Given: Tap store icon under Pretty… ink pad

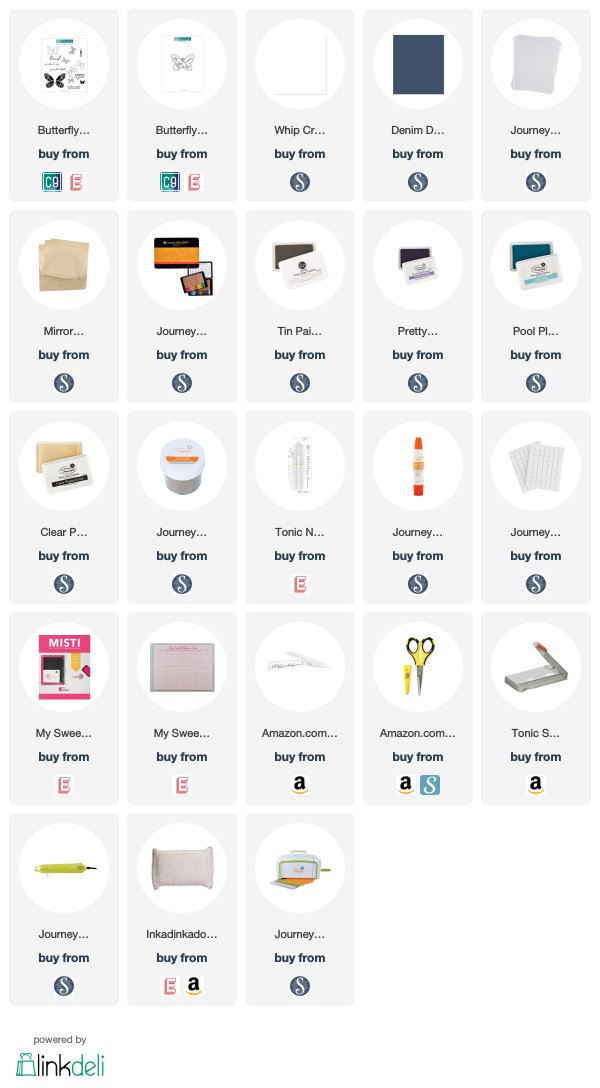Looking at the screenshot, I should (418, 383).
